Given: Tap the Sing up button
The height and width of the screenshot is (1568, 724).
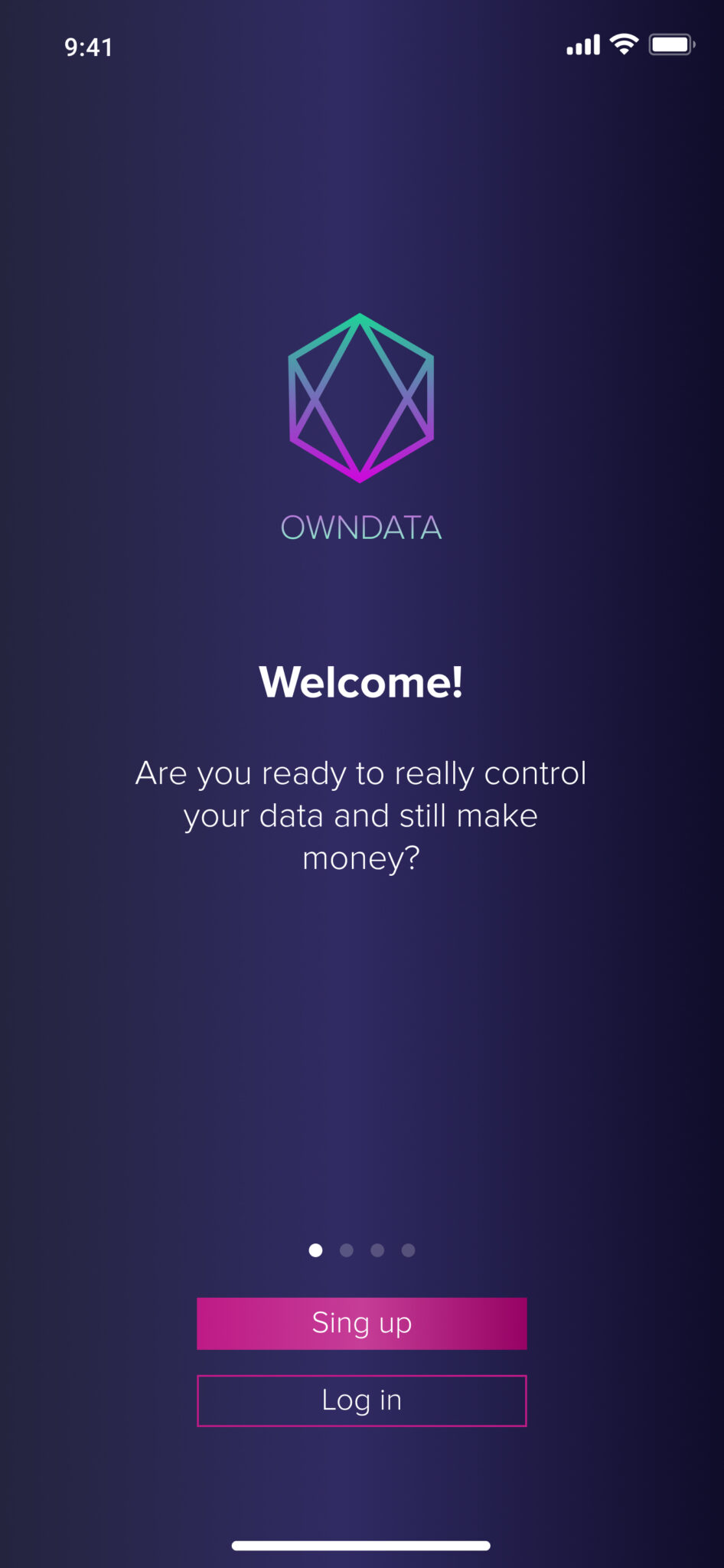Looking at the screenshot, I should 361,1323.
